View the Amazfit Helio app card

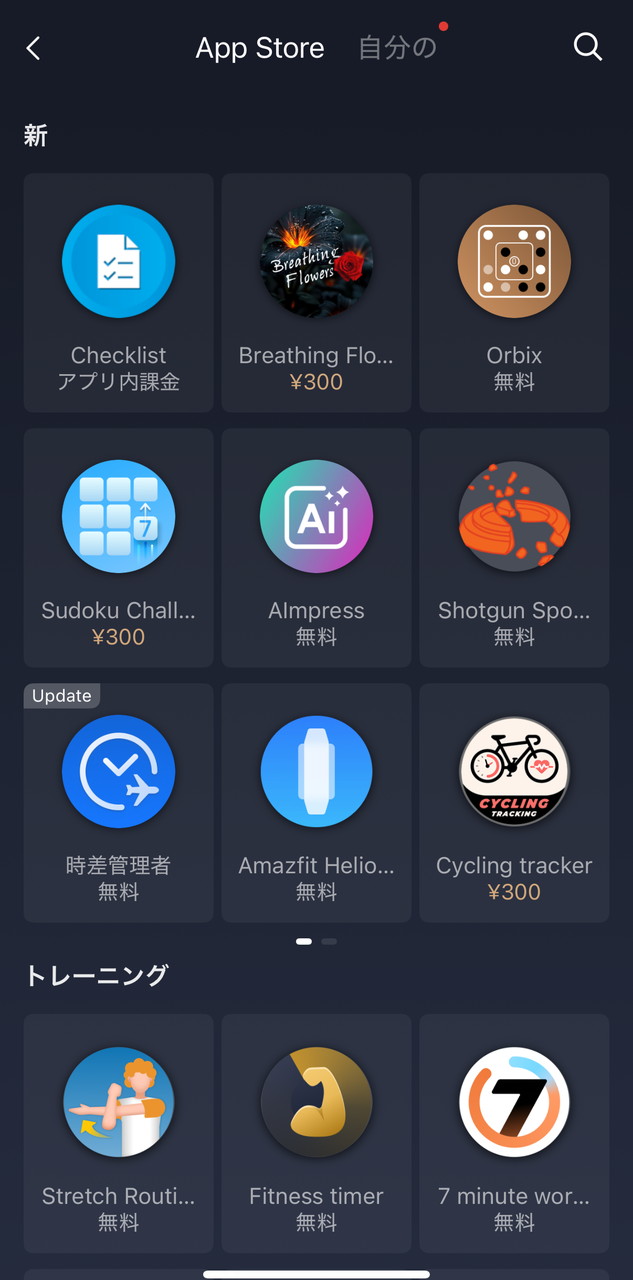316,802
